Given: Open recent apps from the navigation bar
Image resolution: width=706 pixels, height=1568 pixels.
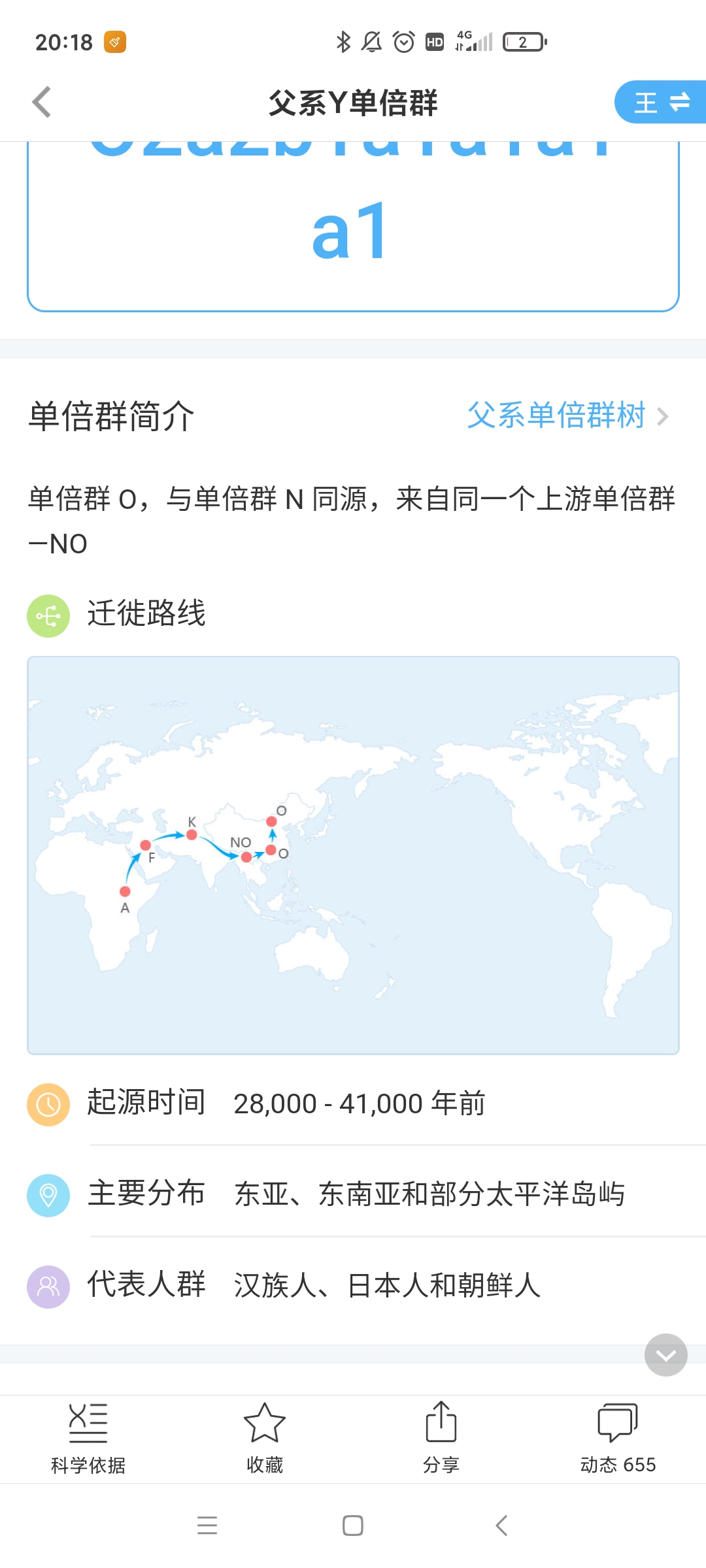Looking at the screenshot, I should [x=207, y=1526].
